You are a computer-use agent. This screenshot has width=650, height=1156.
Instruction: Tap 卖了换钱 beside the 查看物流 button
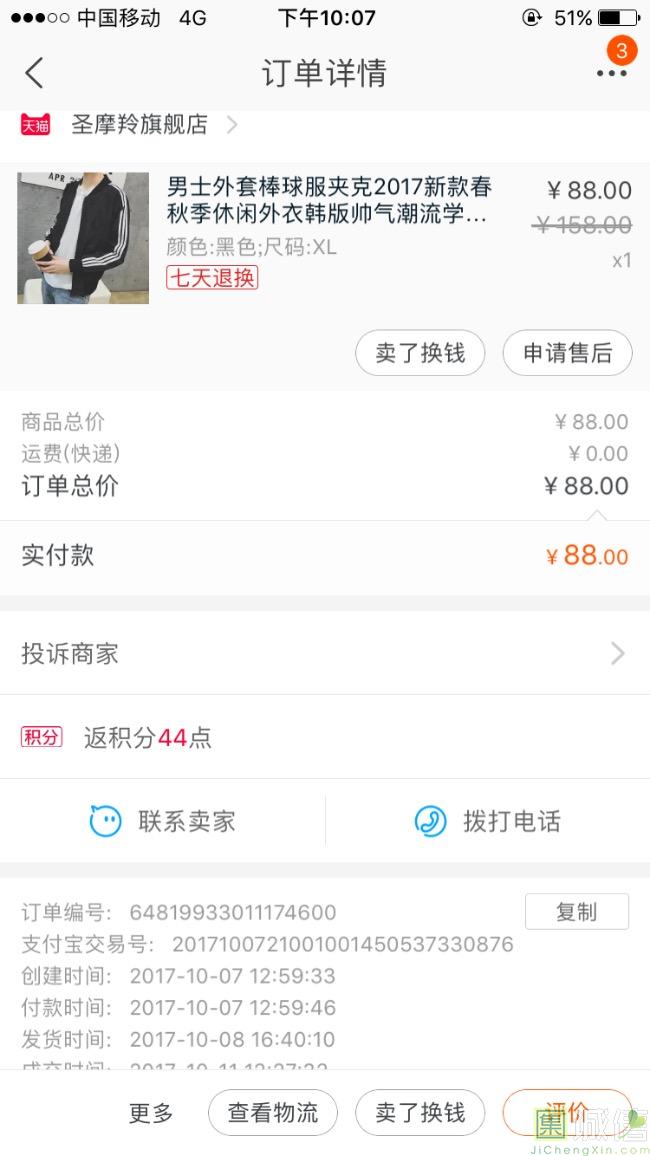tap(420, 1113)
